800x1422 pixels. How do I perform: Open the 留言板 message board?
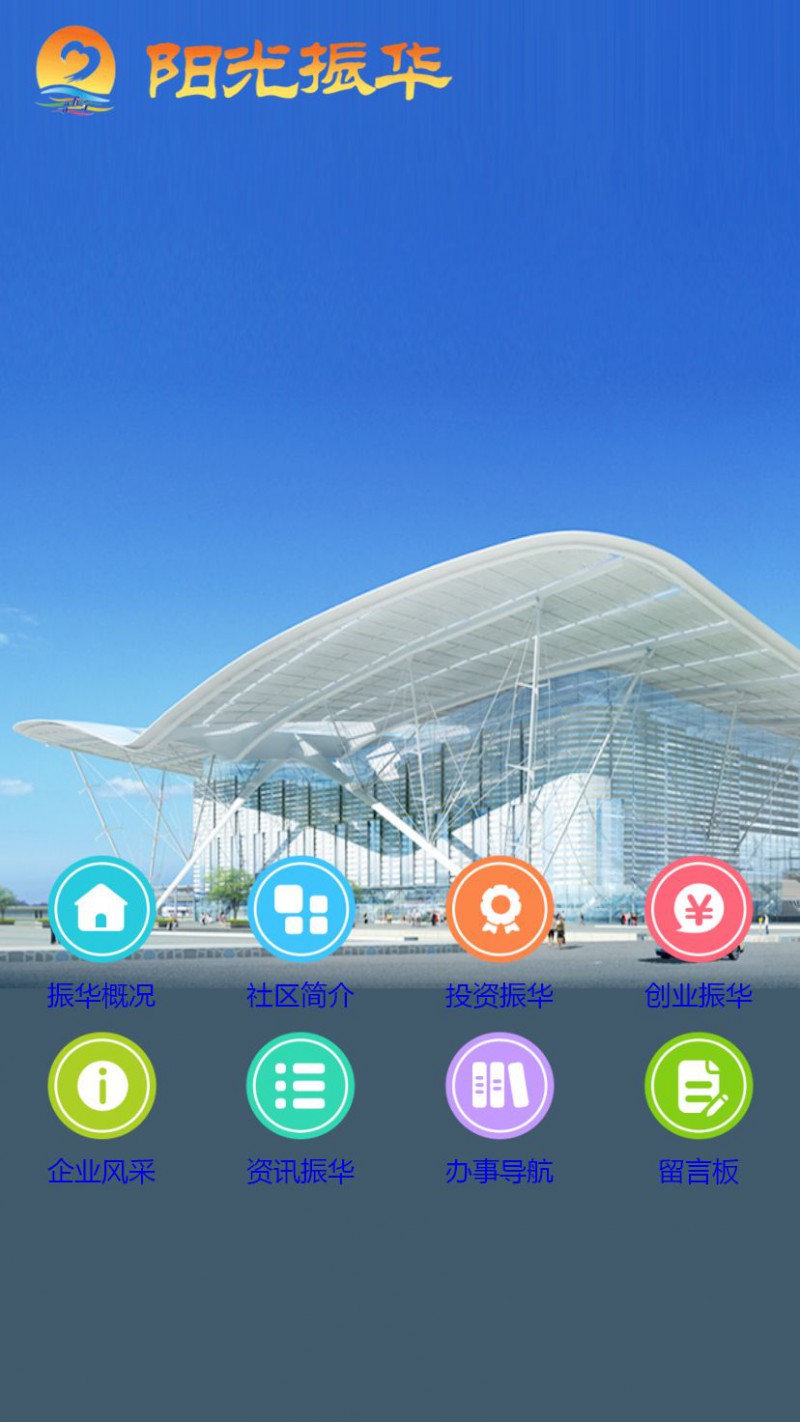[698, 1085]
